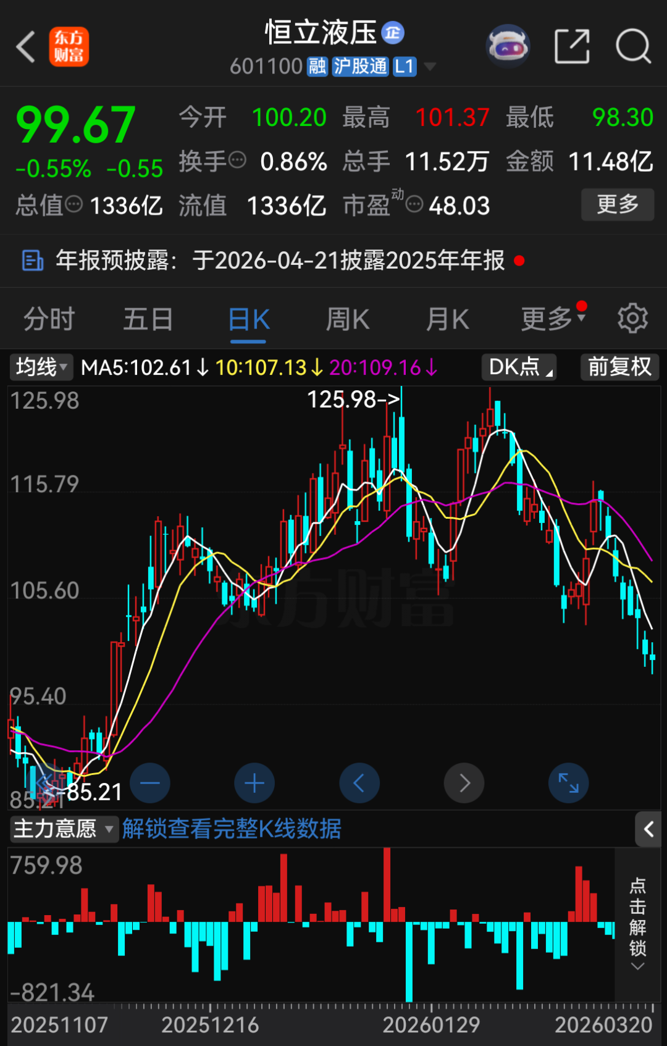Switch to the 五日 chart tab
This screenshot has width=667, height=1046.
148,319
